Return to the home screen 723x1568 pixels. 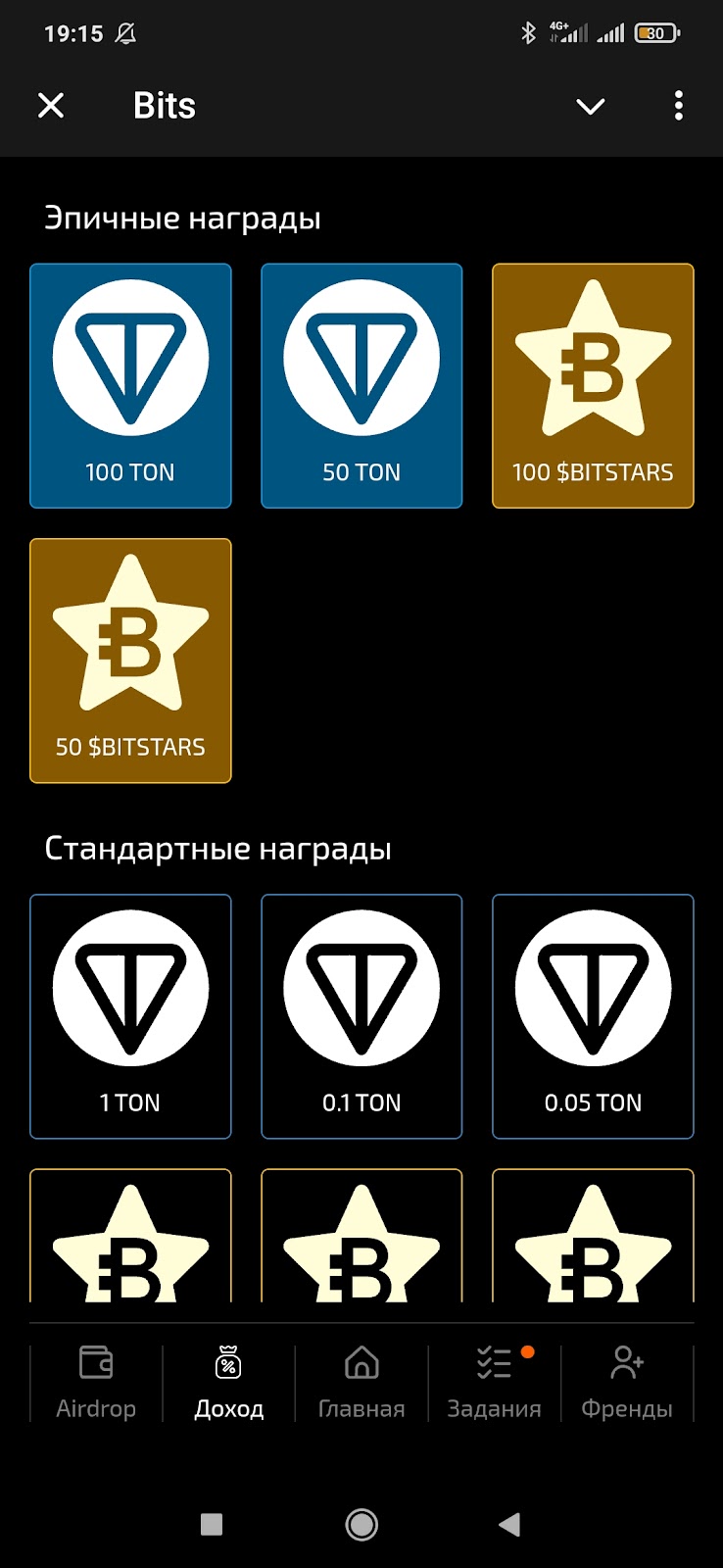tap(361, 1524)
